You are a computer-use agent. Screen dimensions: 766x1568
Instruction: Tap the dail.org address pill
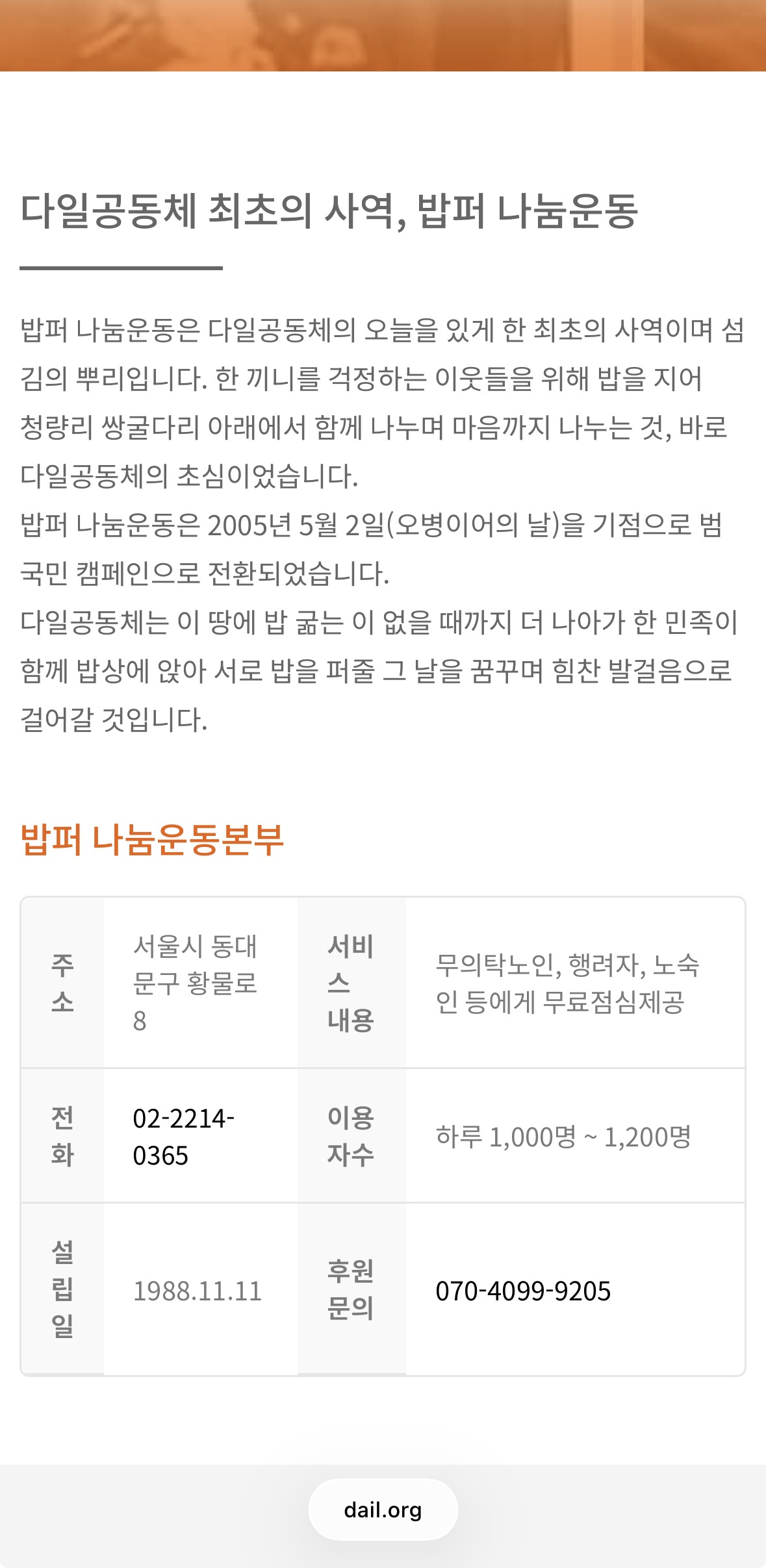pos(383,1510)
